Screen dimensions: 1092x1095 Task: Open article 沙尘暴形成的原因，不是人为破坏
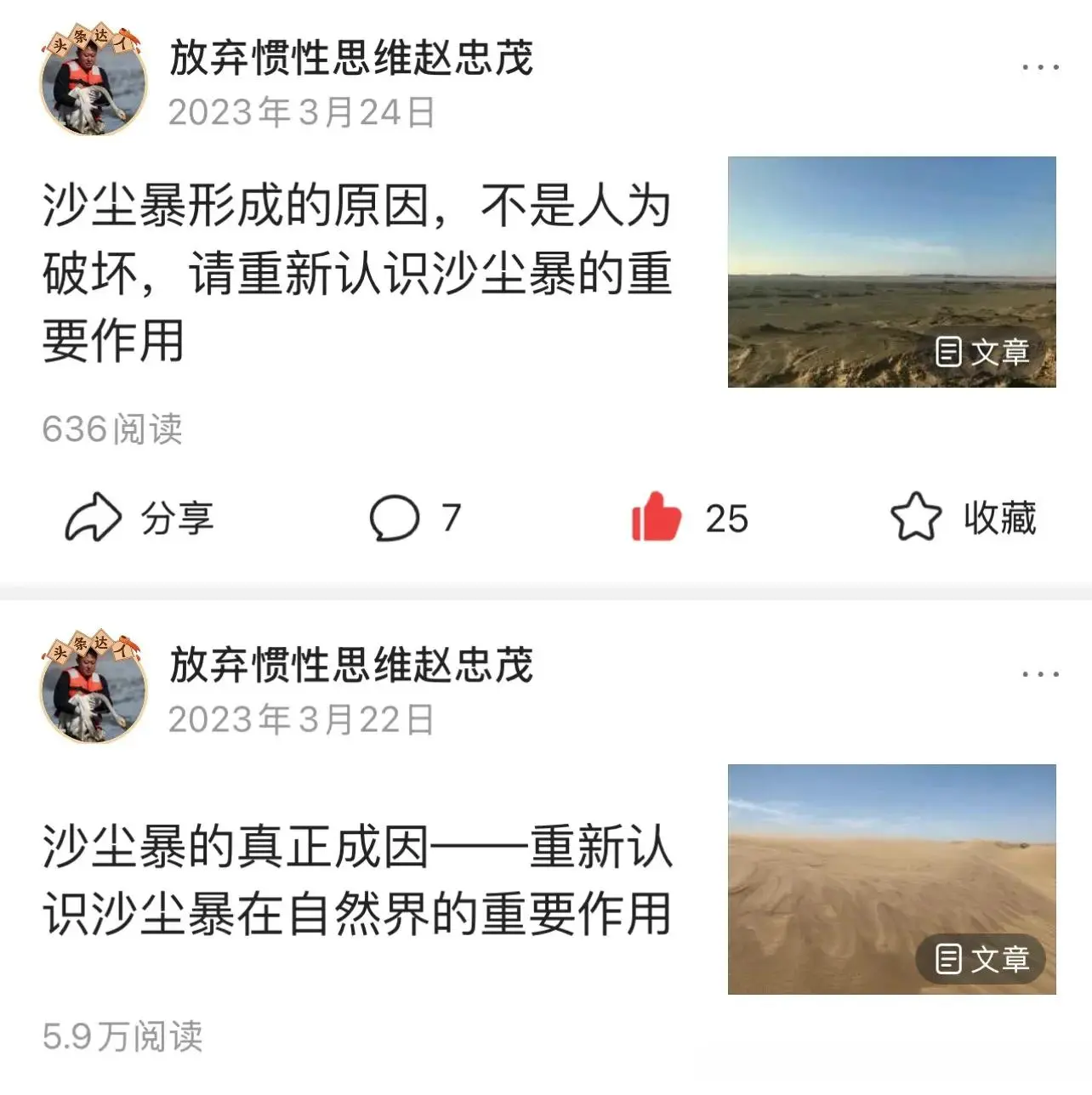357,274
